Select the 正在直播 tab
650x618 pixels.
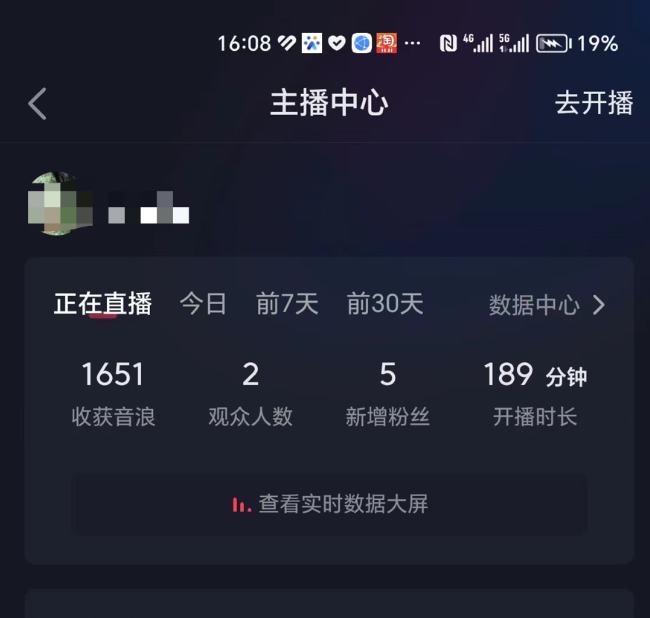tap(102, 304)
